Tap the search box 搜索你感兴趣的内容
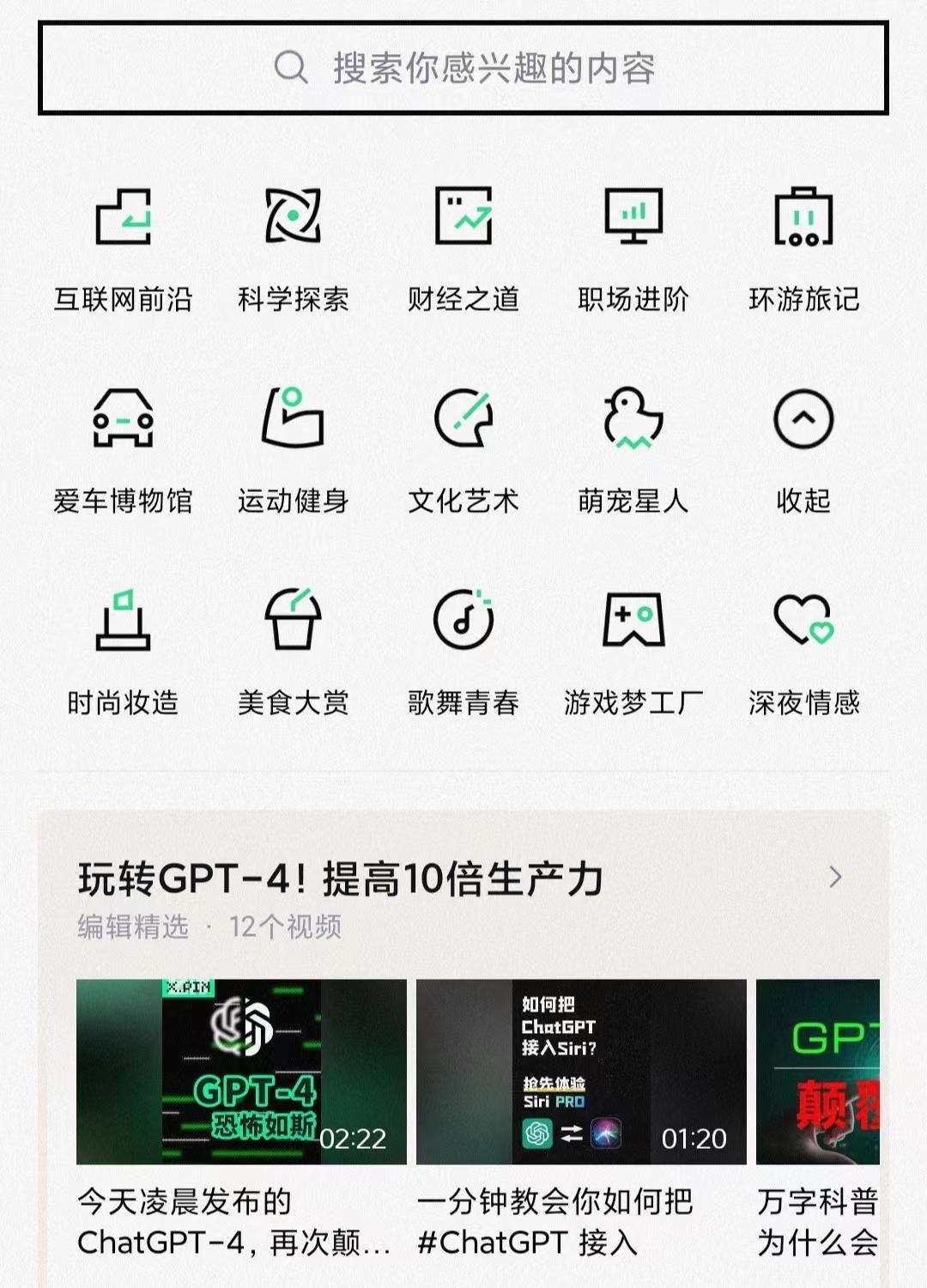 coord(463,68)
